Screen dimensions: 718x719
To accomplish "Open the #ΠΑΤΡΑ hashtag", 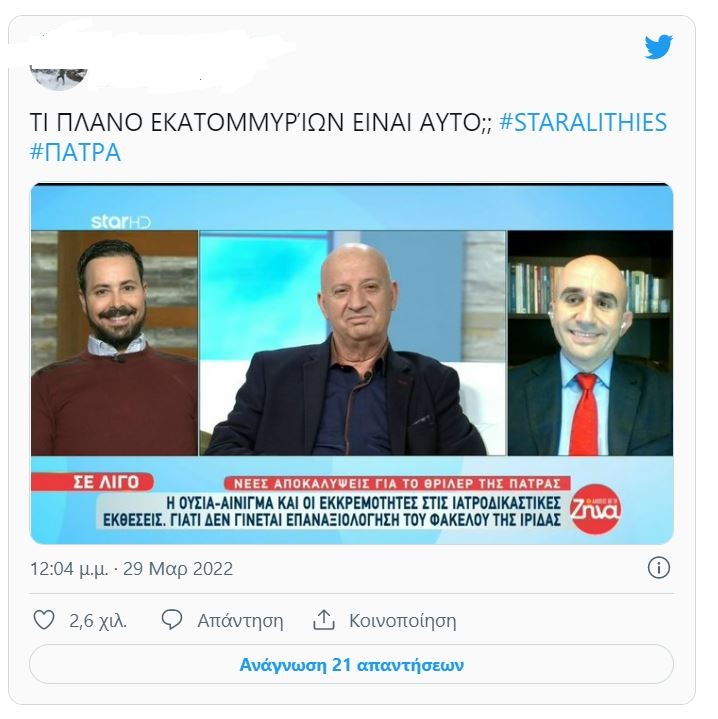I will 76,153.
